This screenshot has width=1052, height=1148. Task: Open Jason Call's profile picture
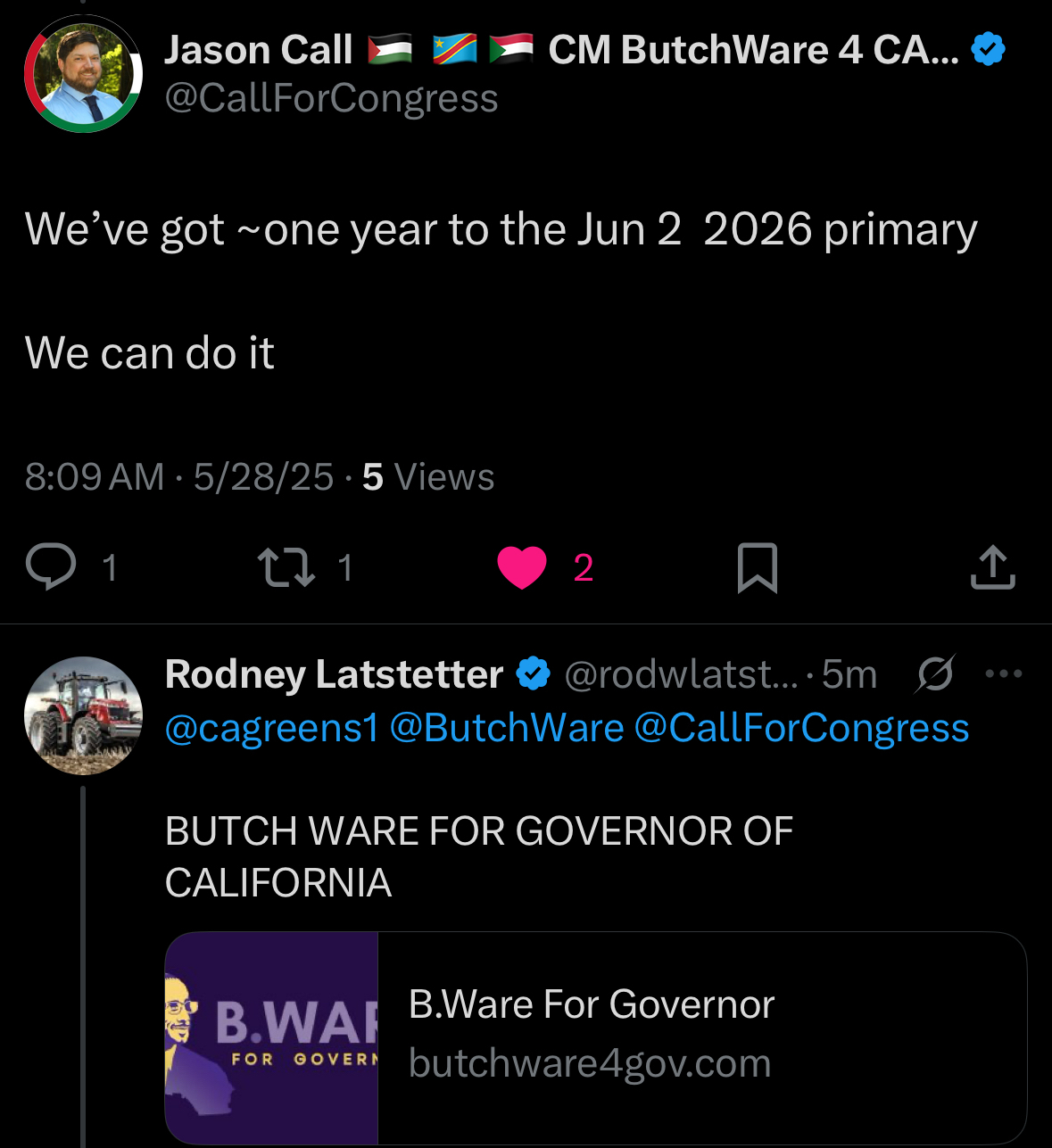83,74
